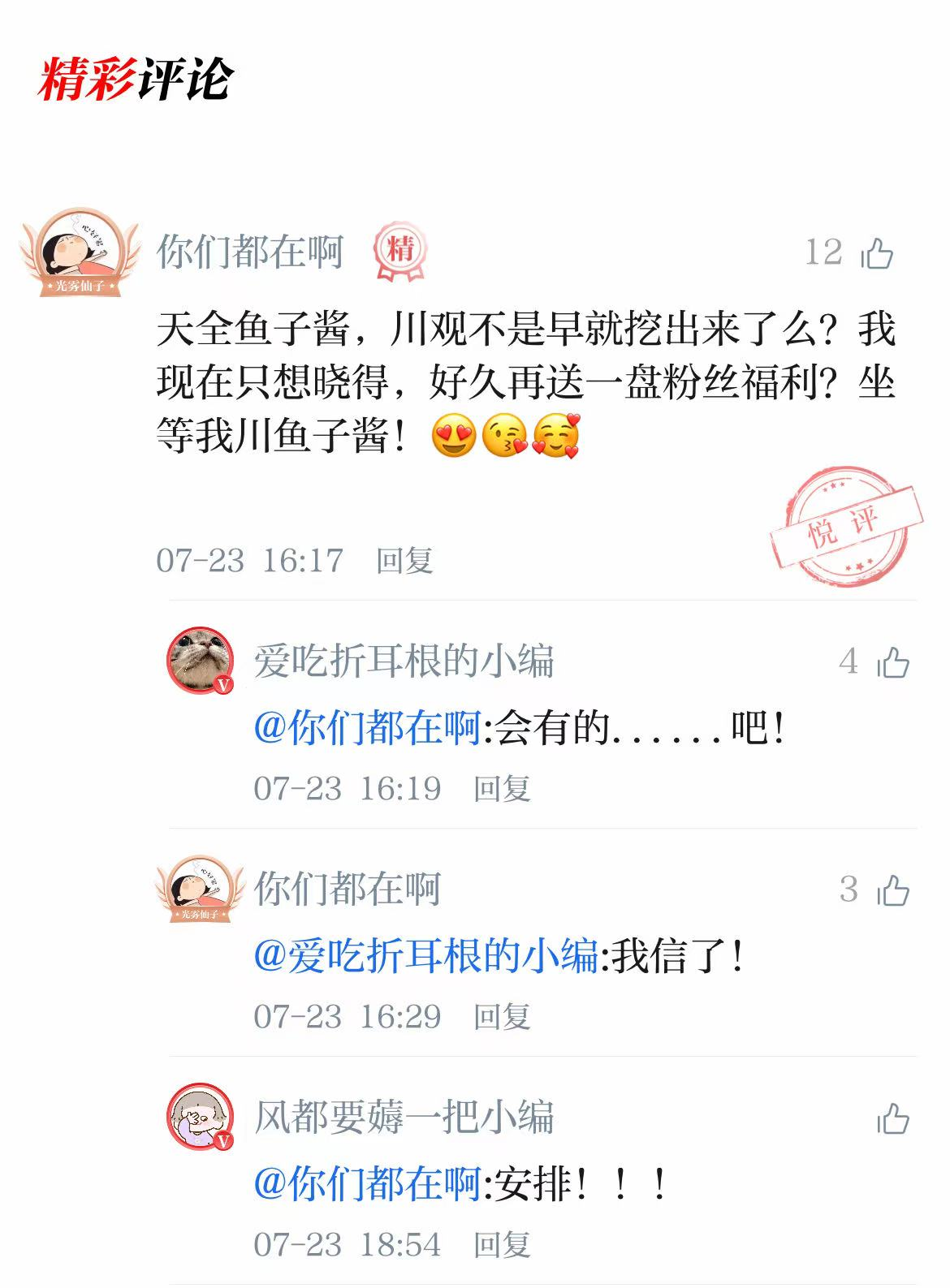Screen dimensions: 950x1288
Task: Like 风都要薅一把小编's reply
Action: pyautogui.click(x=892, y=1119)
